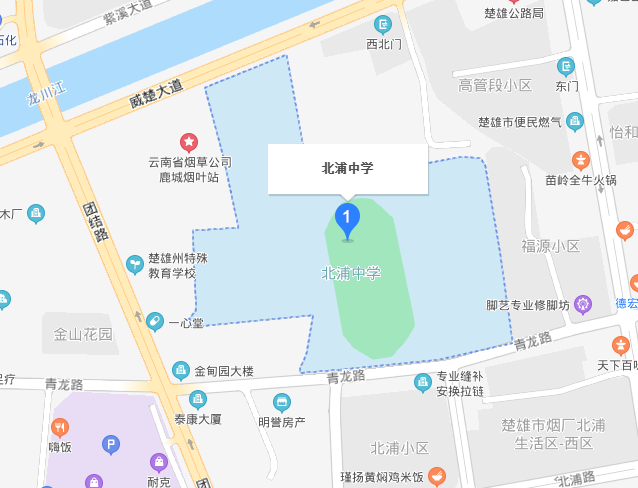Viewport: 638px width, 488px height.
Task: Open the 金甸园大楼 map point
Action: (x=181, y=371)
